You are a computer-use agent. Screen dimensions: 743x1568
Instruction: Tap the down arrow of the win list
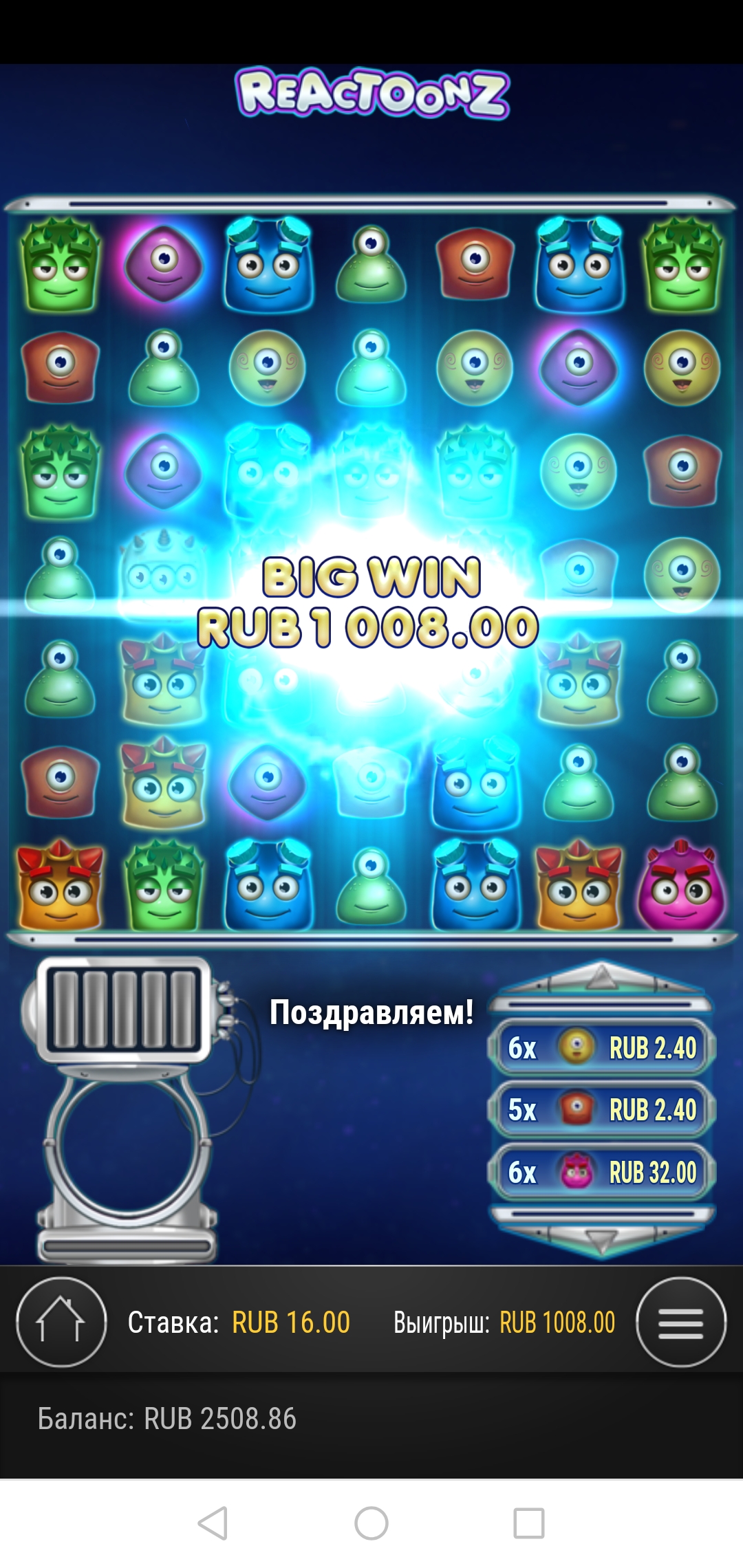pyautogui.click(x=601, y=1240)
